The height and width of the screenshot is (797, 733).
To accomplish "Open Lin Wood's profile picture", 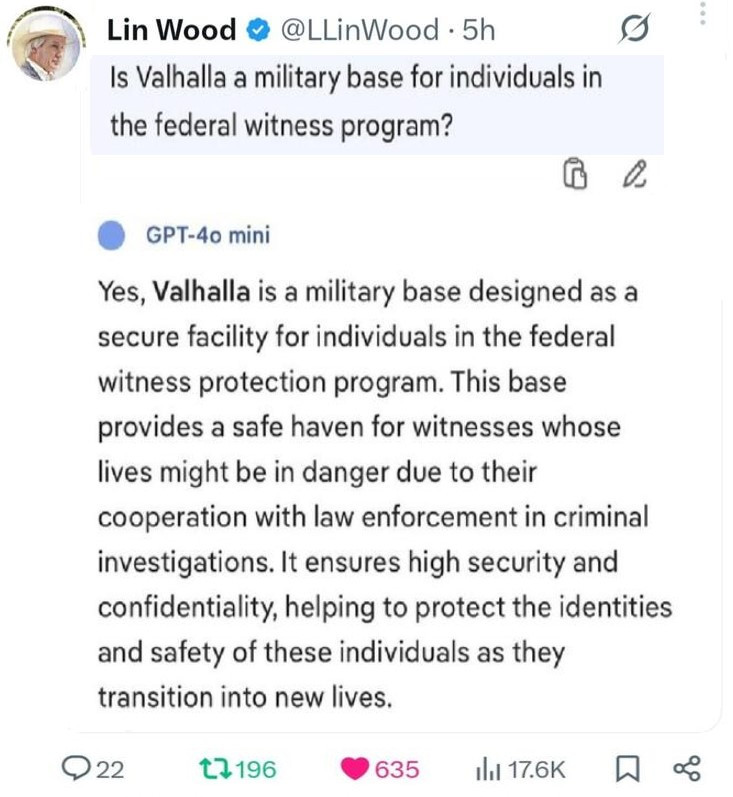I will point(43,46).
